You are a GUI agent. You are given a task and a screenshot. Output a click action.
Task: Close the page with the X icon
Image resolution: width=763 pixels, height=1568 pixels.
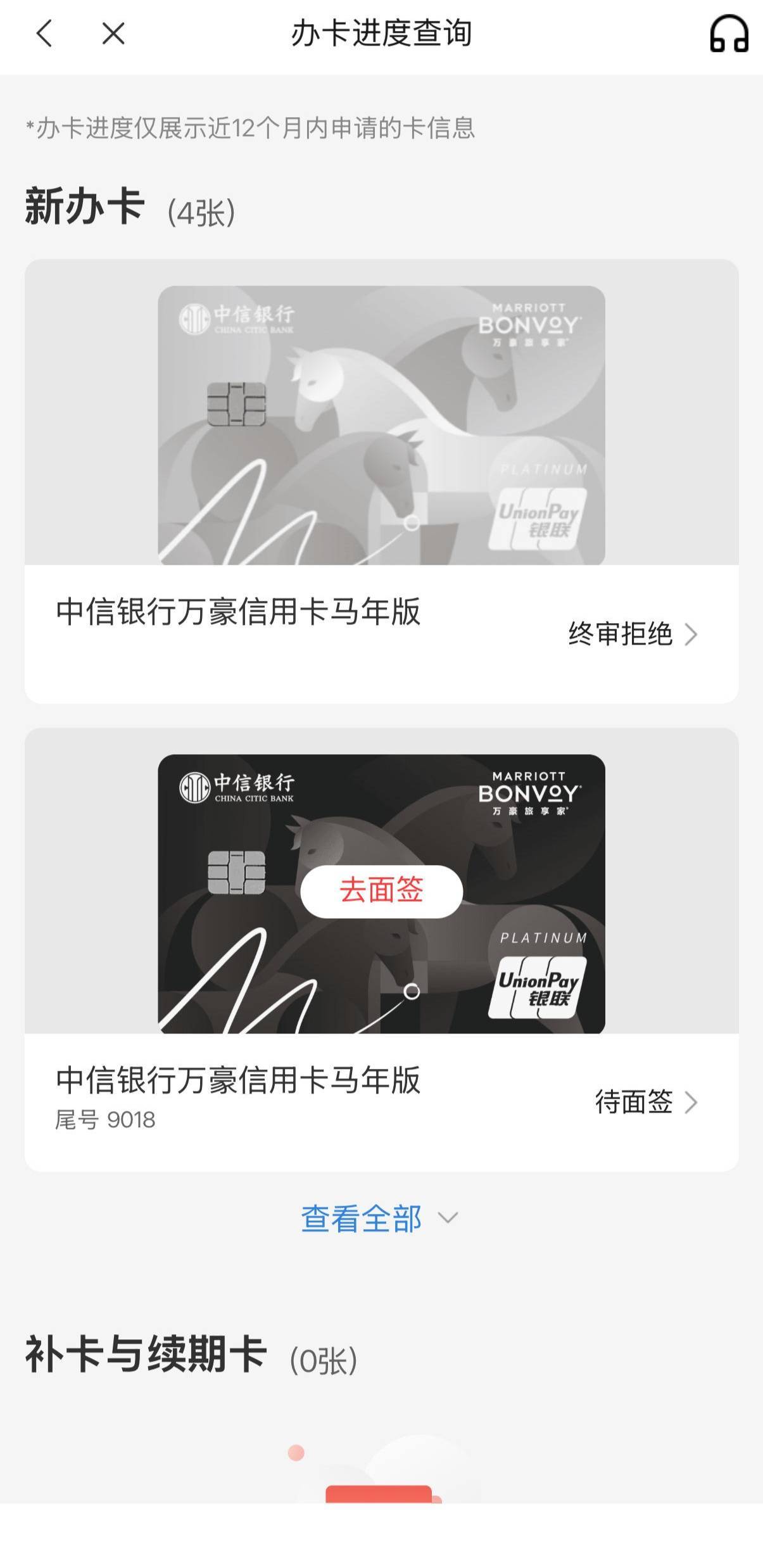click(113, 34)
